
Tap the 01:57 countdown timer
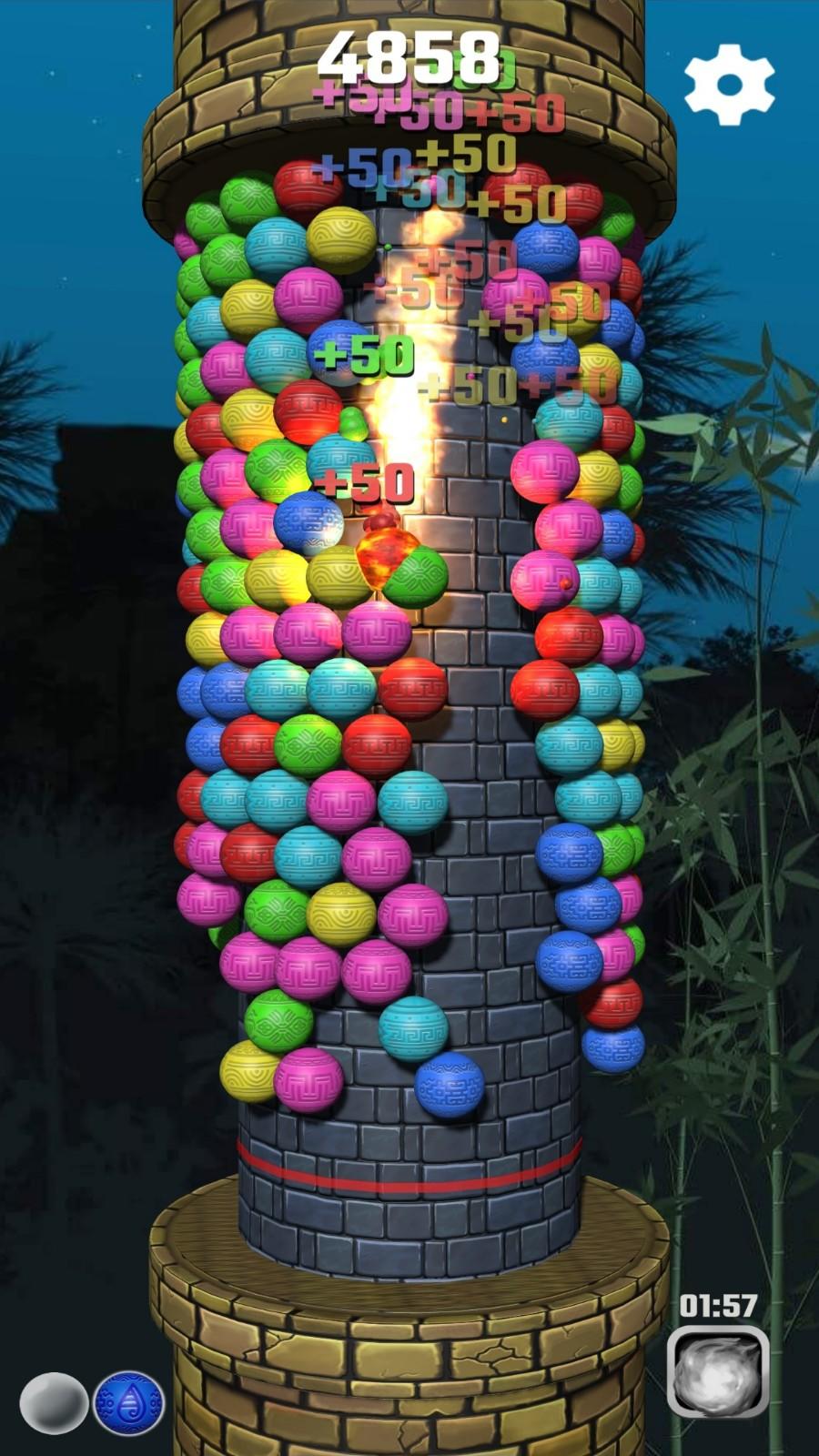722,1306
